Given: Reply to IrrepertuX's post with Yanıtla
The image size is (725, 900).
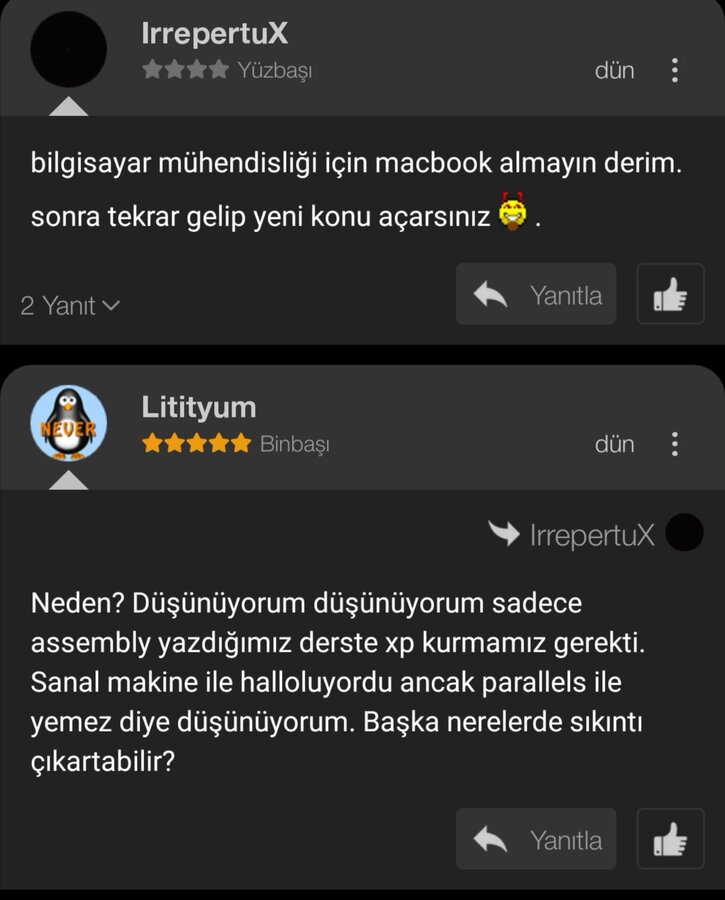Looking at the screenshot, I should click(x=536, y=295).
